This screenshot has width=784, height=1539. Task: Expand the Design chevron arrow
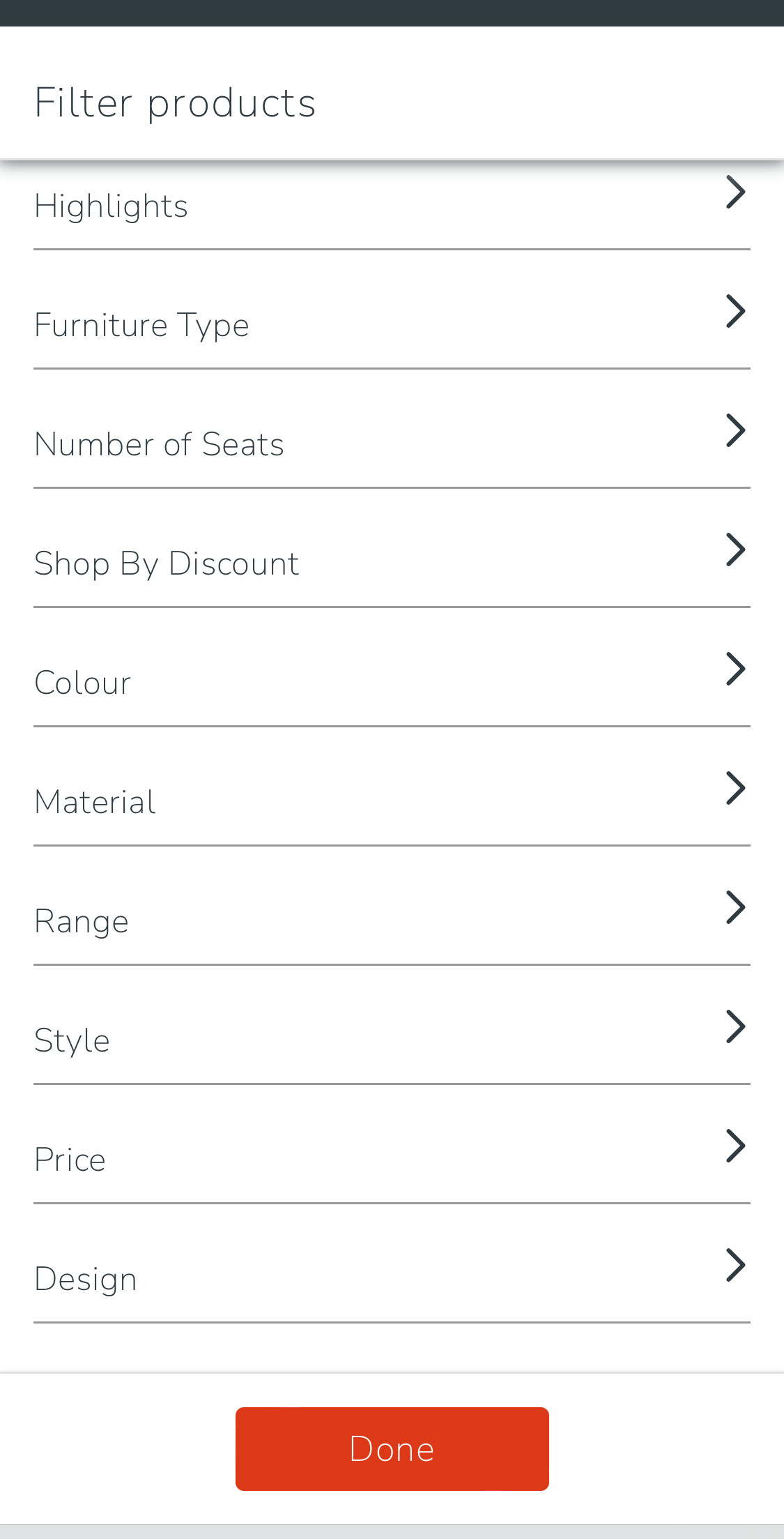tap(735, 1264)
